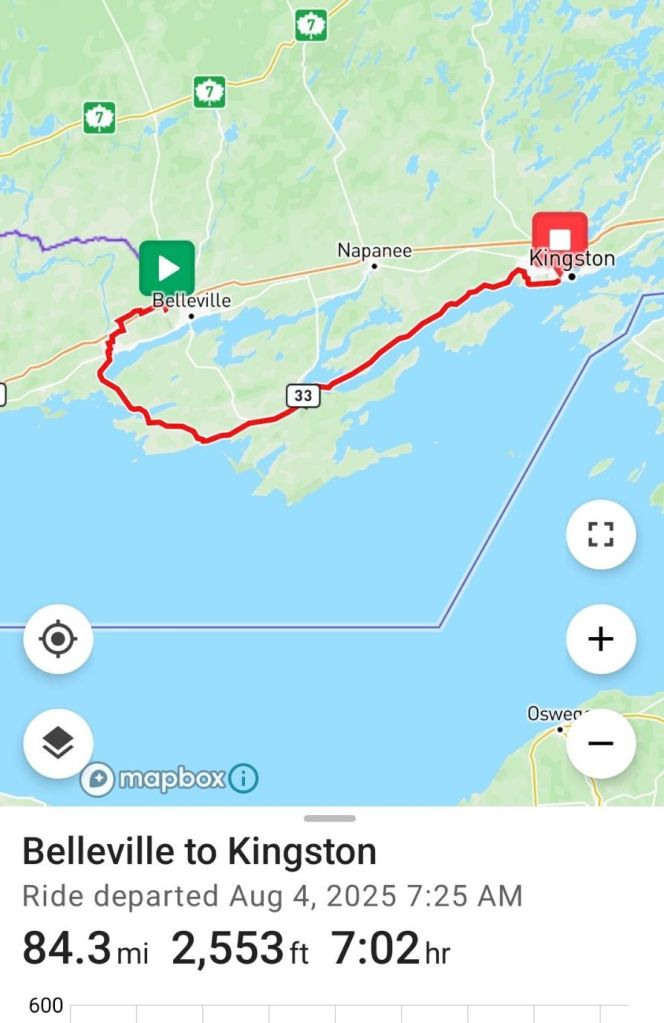Viewport: 664px width, 1023px height.
Task: Tap the green route start marker
Action: coord(167,267)
